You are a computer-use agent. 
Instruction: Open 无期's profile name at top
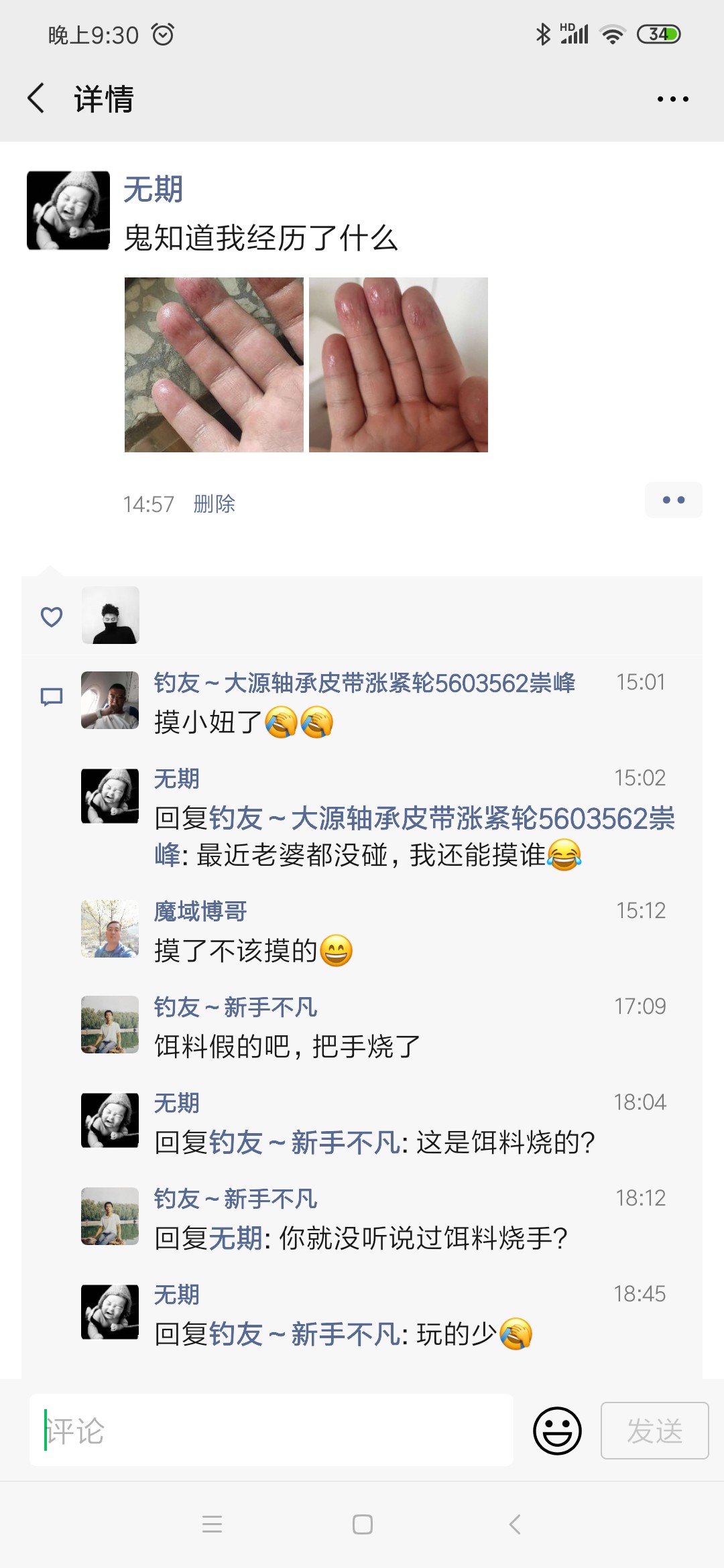pyautogui.click(x=154, y=190)
